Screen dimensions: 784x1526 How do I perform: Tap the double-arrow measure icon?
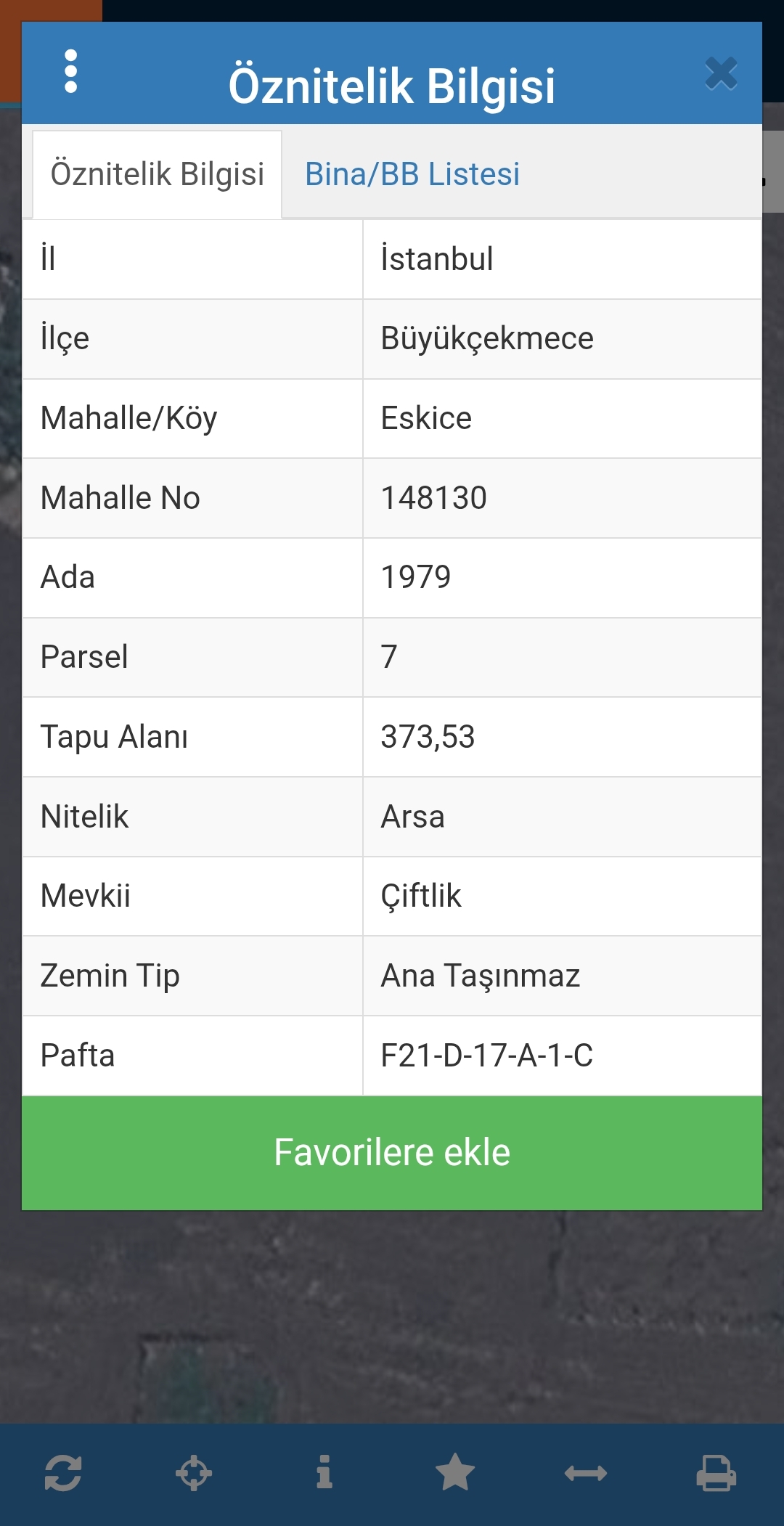point(586,1473)
